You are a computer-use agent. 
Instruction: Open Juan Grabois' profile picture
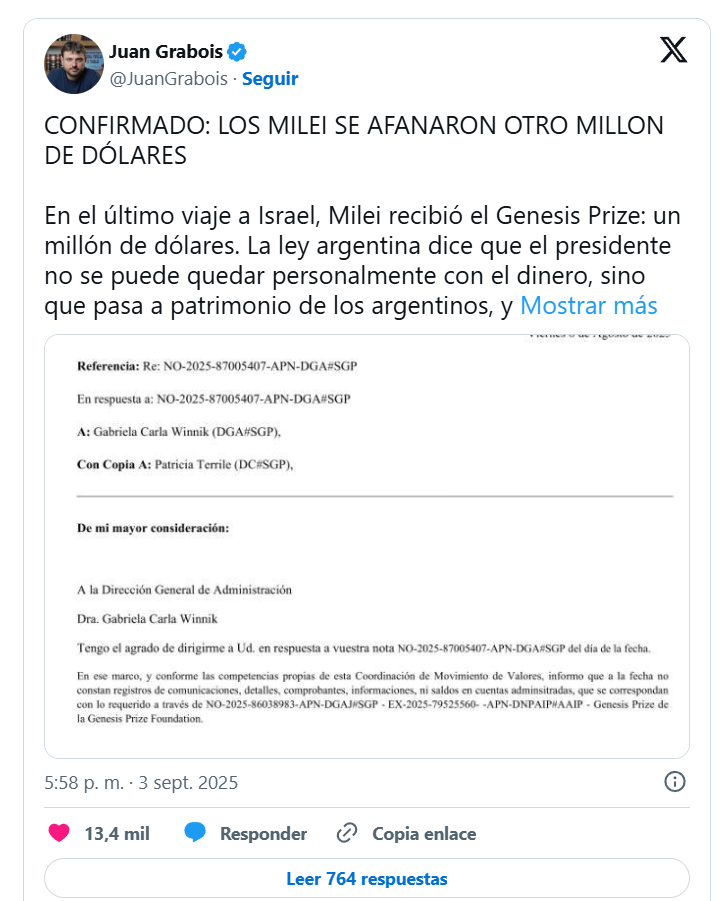74,64
